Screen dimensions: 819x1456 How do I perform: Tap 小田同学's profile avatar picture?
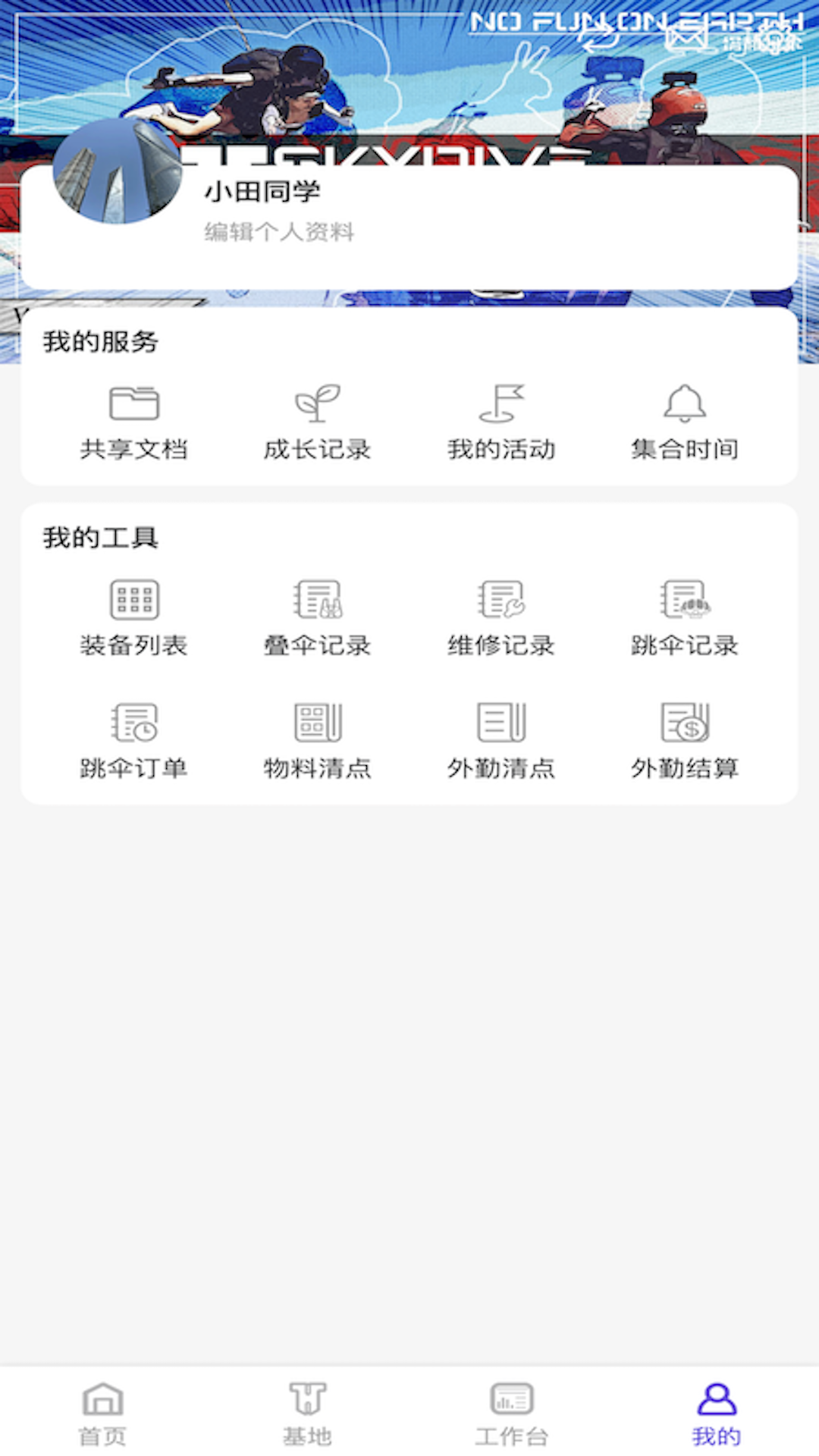coord(120,176)
